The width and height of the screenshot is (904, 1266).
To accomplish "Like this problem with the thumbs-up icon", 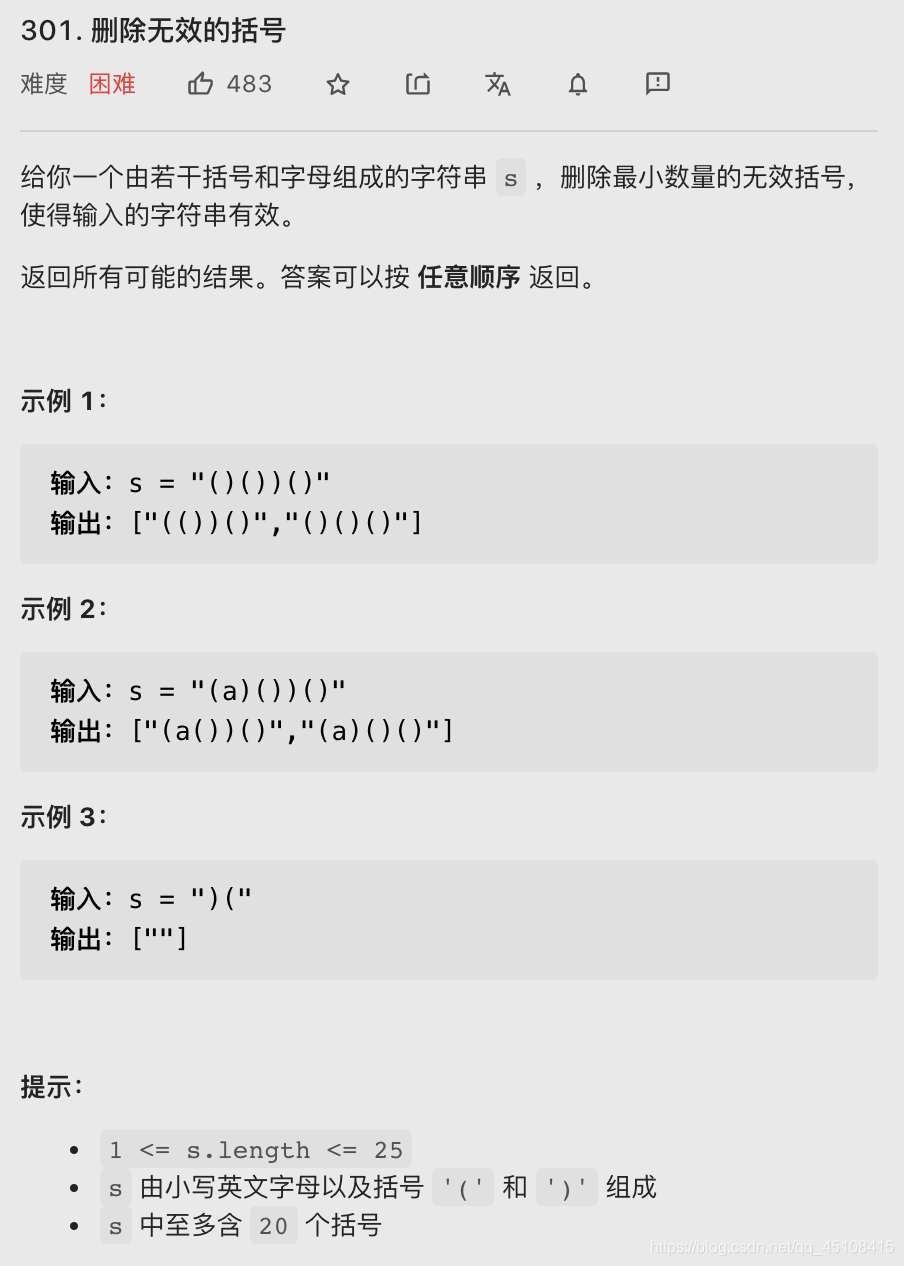I will tap(201, 84).
